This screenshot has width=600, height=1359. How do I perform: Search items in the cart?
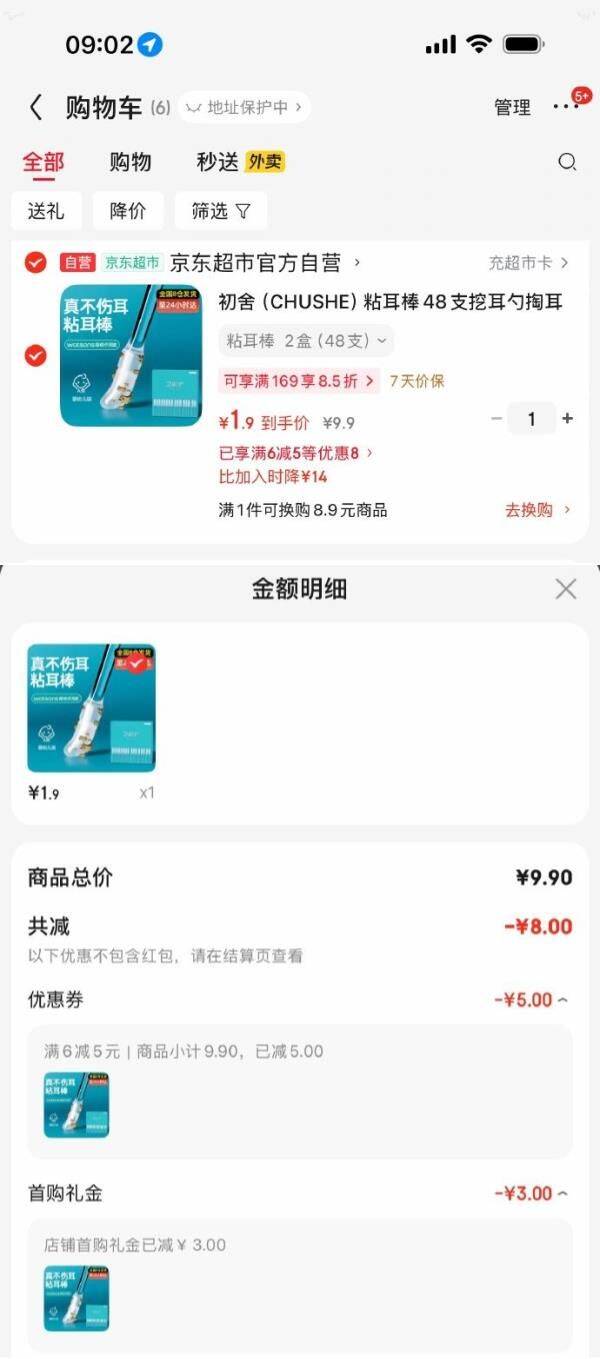click(567, 162)
